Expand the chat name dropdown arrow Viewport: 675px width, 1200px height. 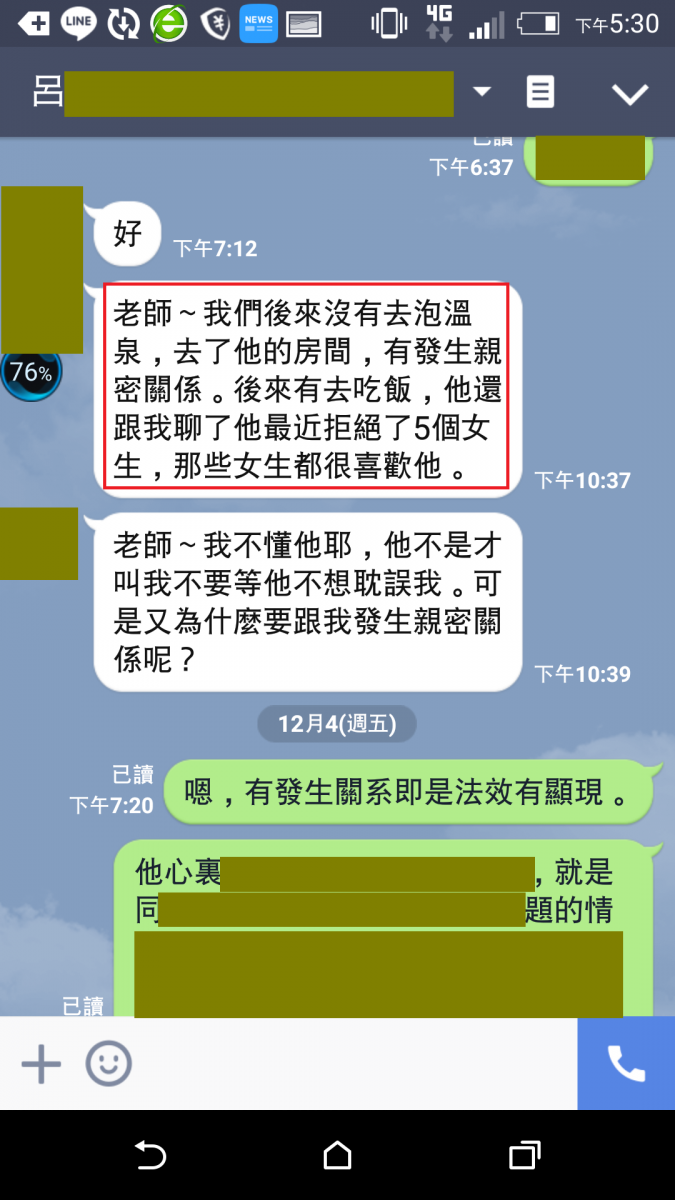click(482, 92)
